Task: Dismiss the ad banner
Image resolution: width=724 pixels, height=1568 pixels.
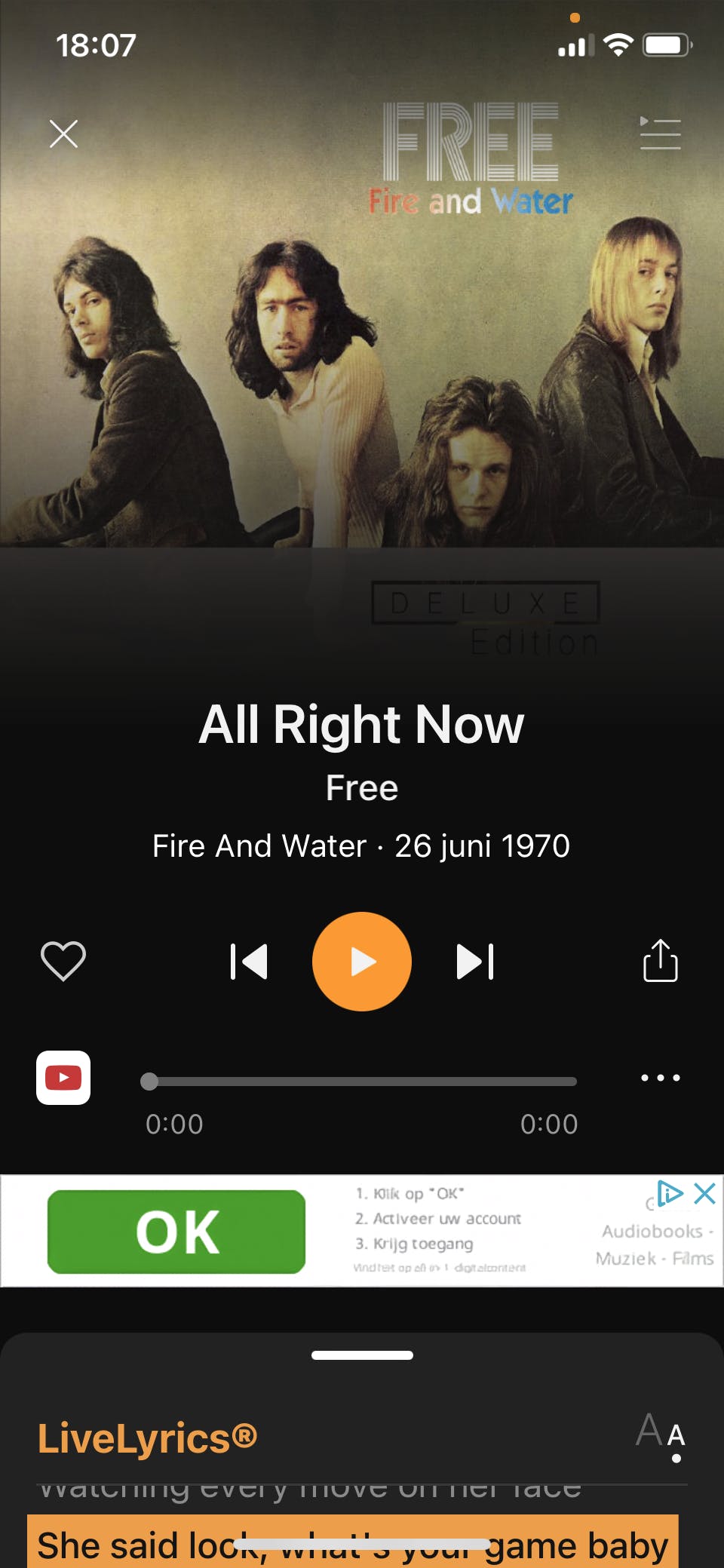Action: (705, 1193)
